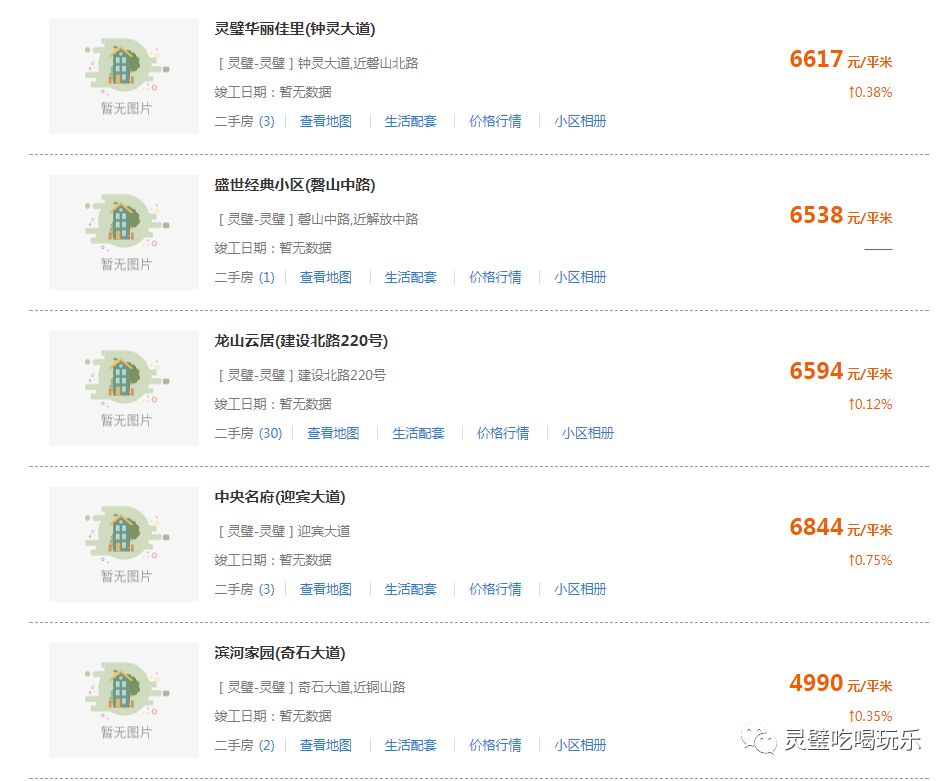The height and width of the screenshot is (781, 952).
Task: Open the 龙山云居(建设北路220号) listing title
Action: coord(301,341)
